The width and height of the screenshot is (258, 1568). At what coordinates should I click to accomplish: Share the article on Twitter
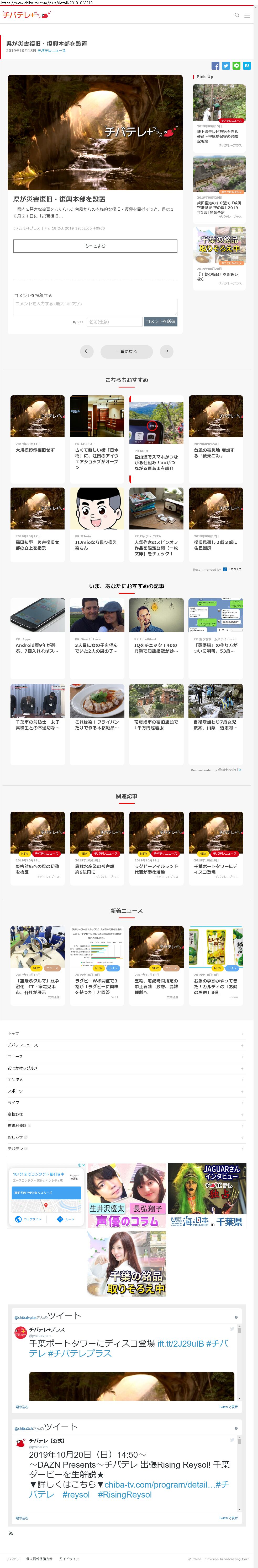tap(226, 66)
